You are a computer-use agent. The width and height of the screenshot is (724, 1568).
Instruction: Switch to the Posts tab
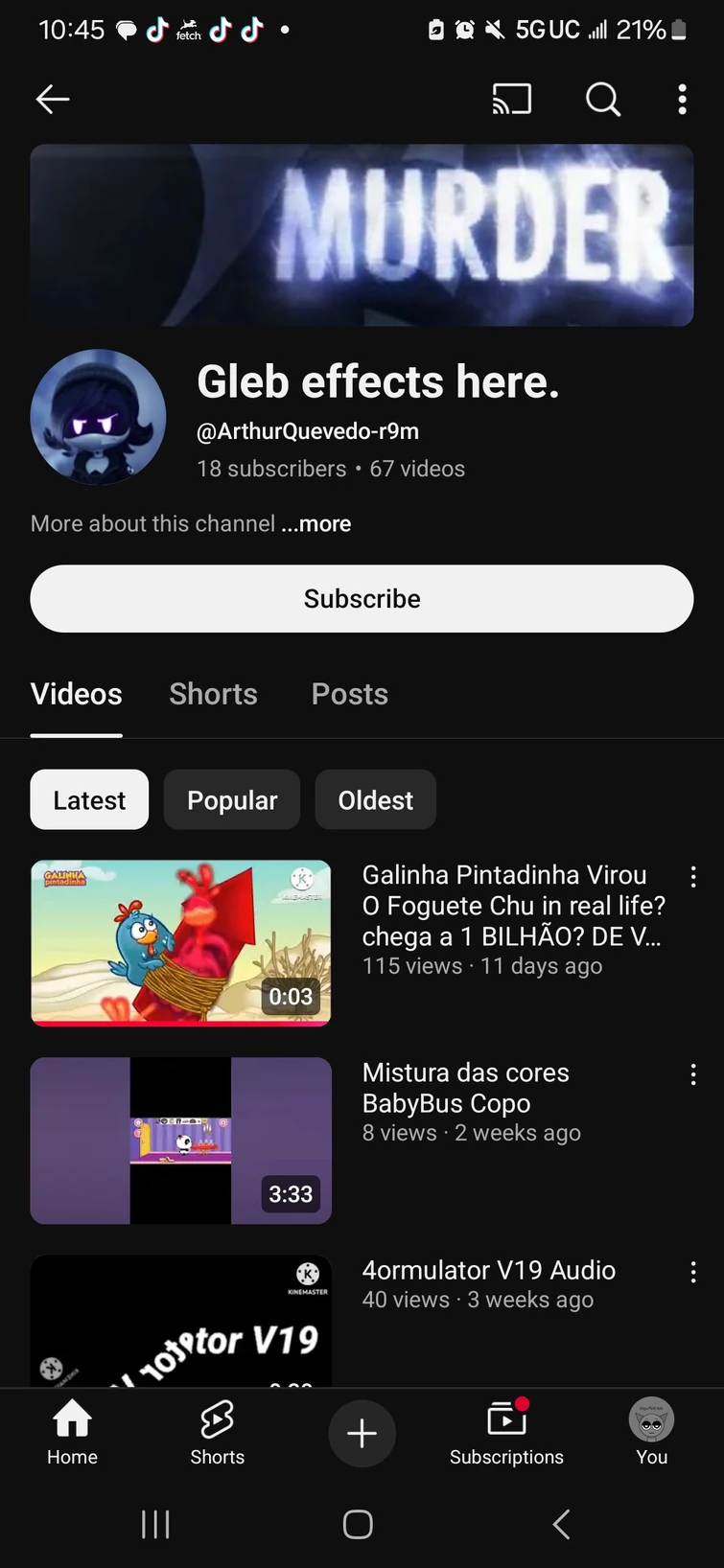click(349, 694)
